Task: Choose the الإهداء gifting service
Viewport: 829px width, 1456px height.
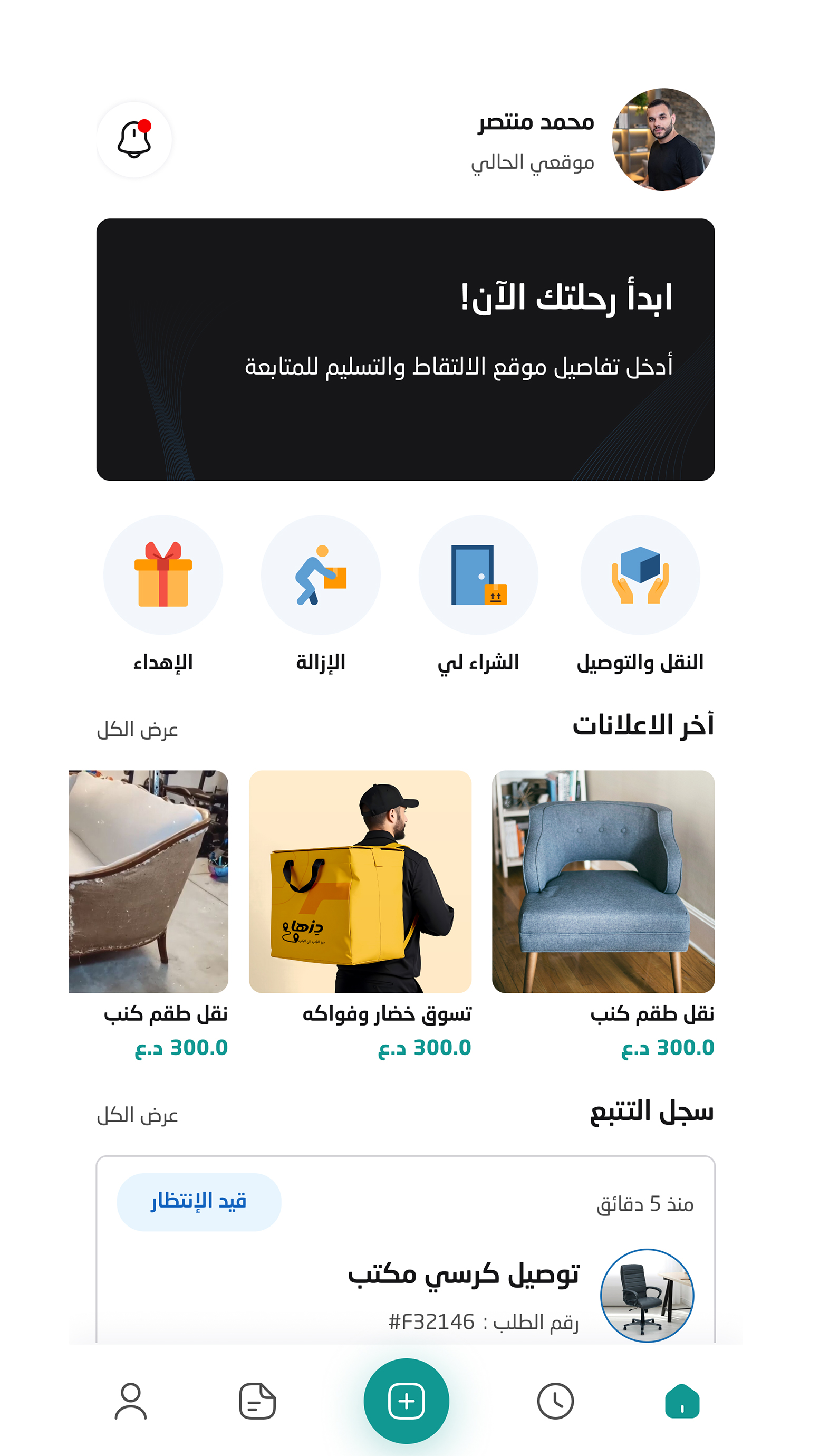Action: [162, 575]
